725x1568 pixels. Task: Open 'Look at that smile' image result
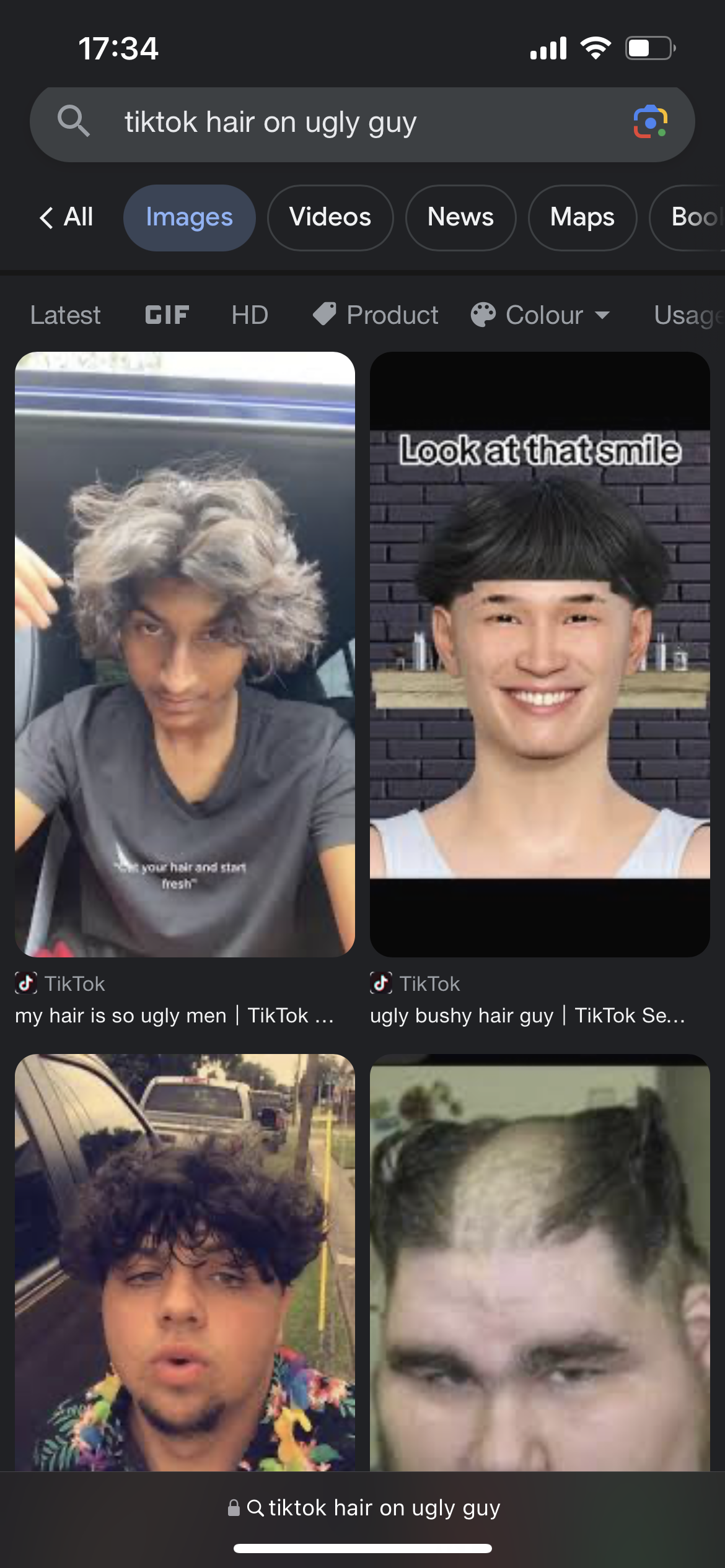point(540,654)
